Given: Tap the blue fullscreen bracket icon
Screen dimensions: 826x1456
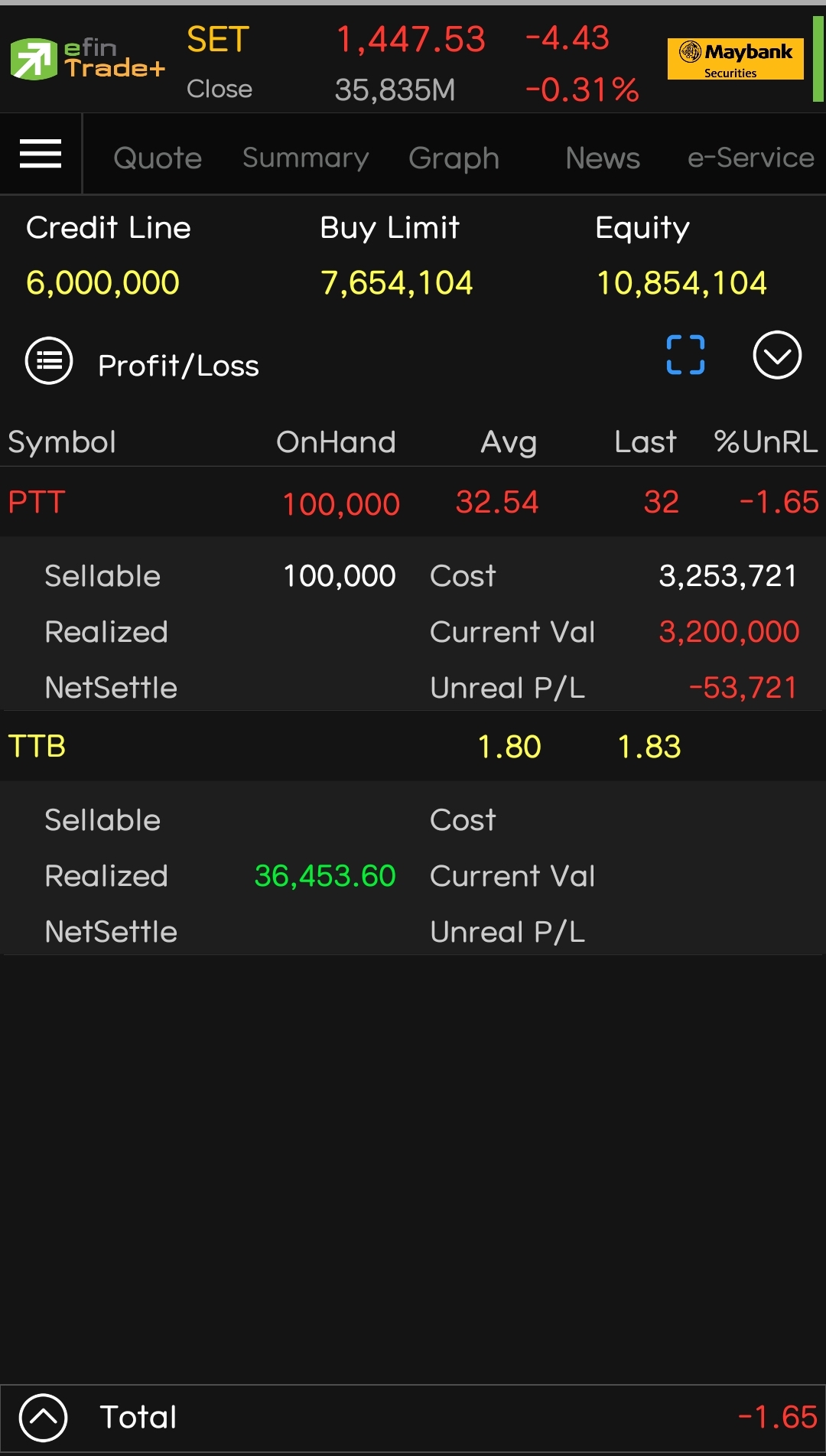Looking at the screenshot, I should (x=685, y=355).
